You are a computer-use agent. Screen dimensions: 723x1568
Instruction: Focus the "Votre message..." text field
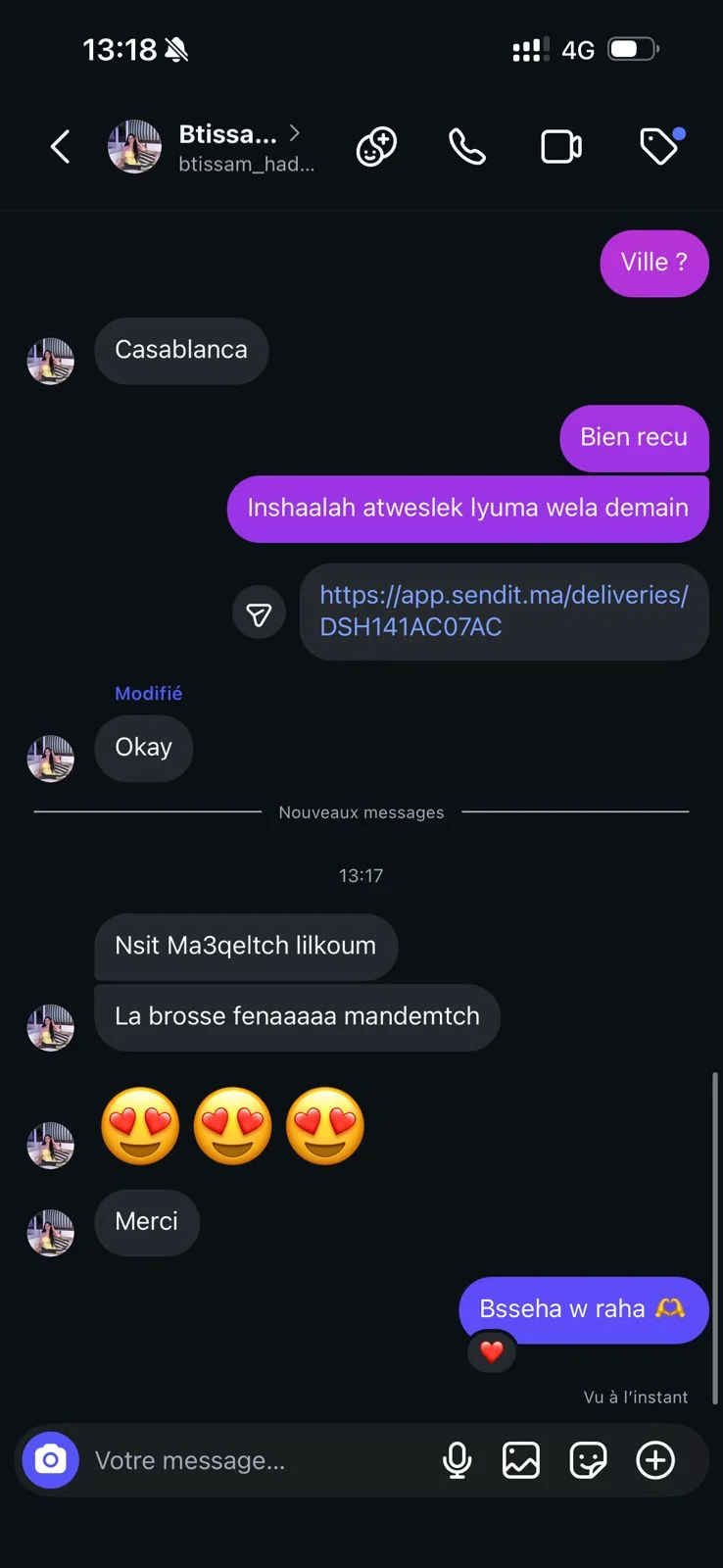coord(255,1460)
